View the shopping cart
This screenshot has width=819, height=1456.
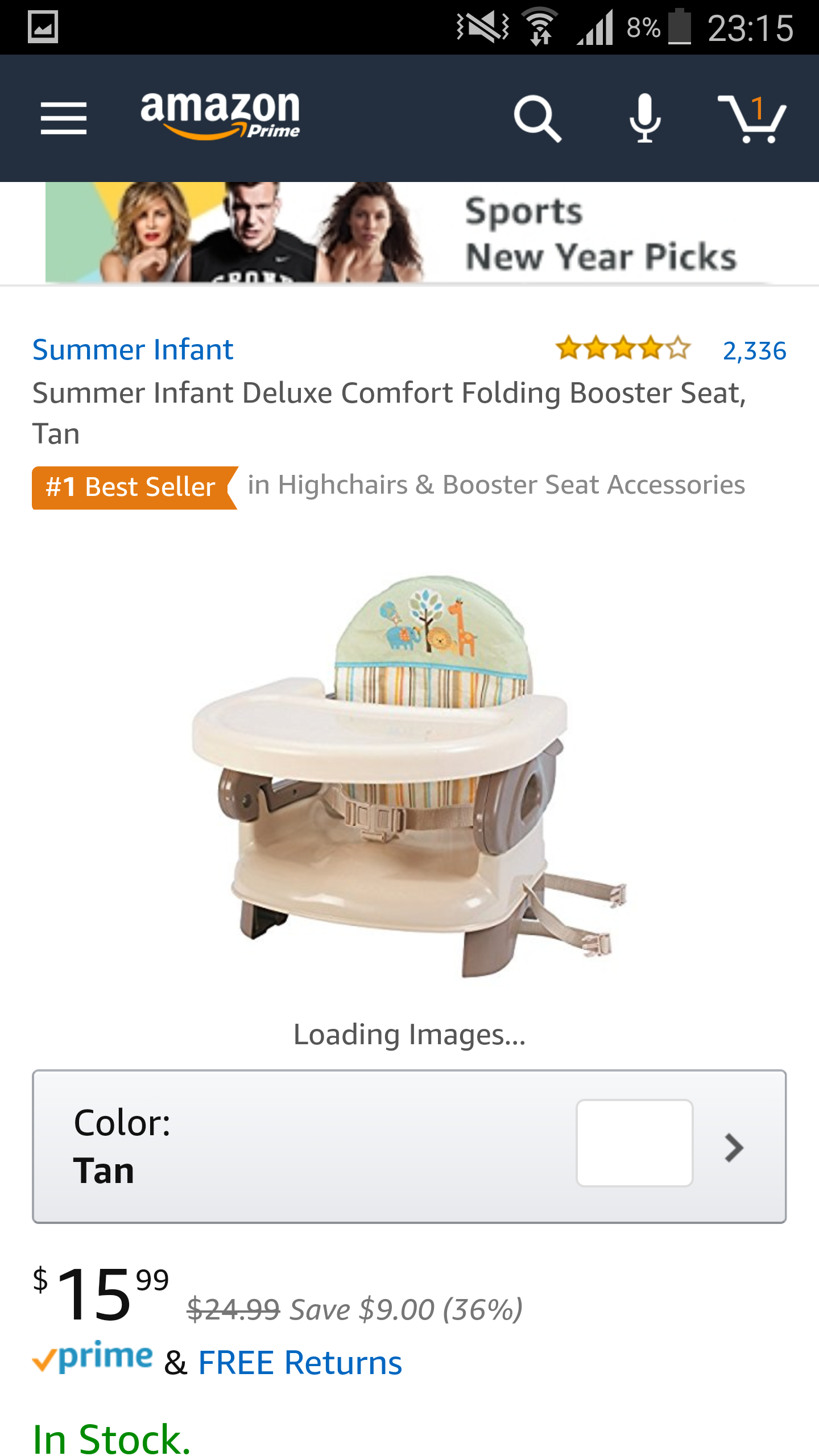752,118
